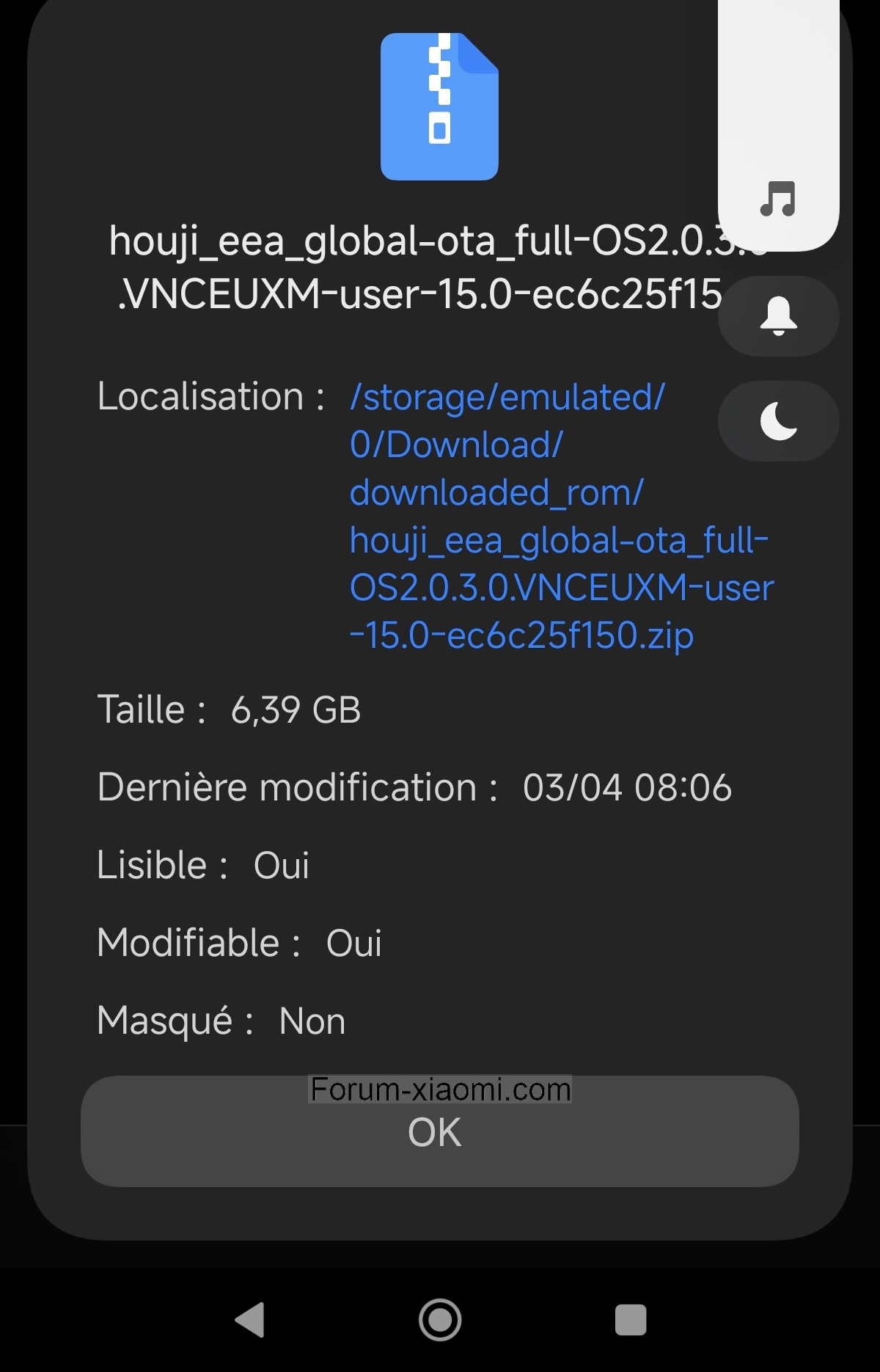Open recent apps
The image size is (880, 1372).
tap(630, 1320)
